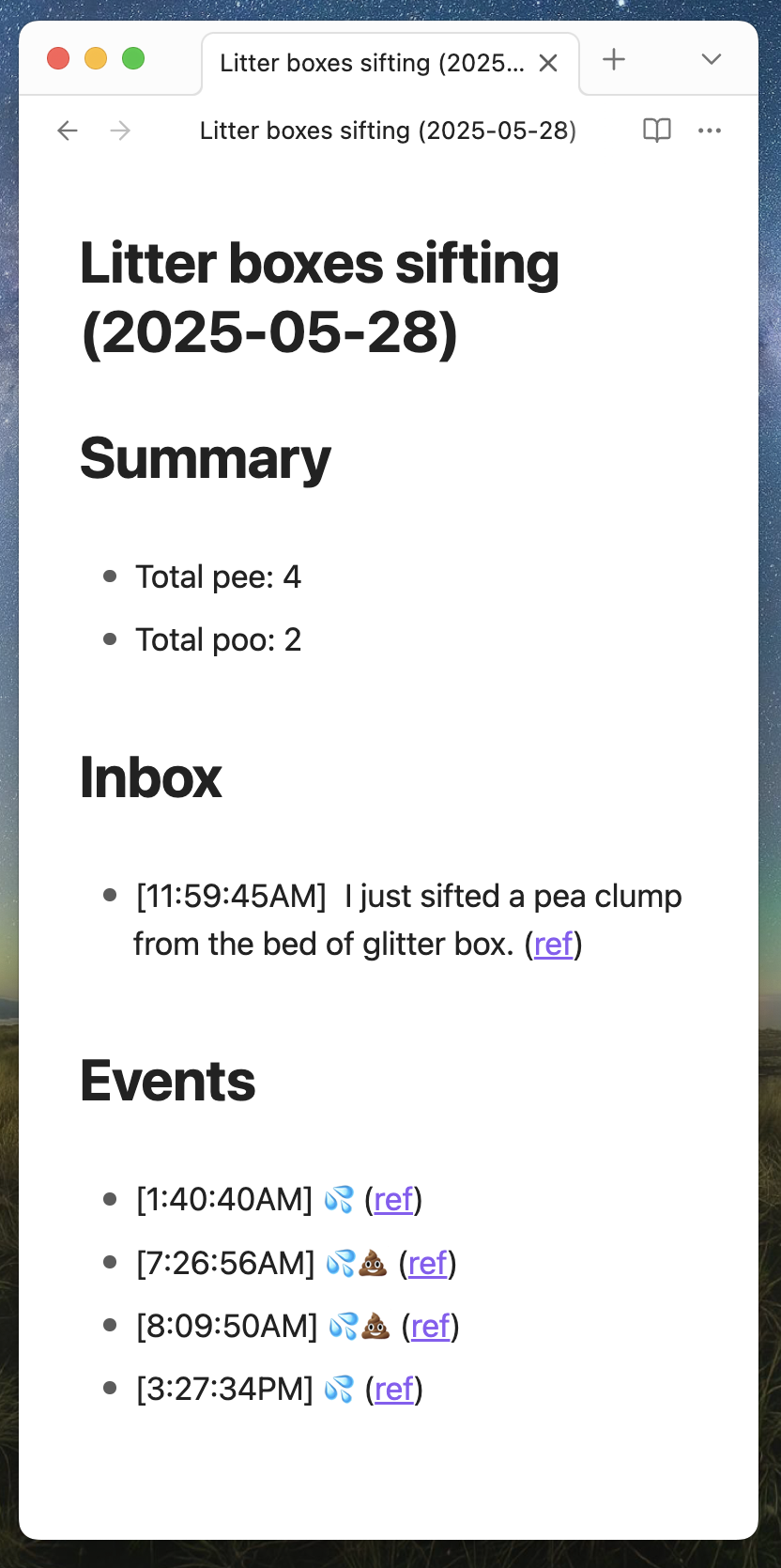This screenshot has width=781, height=1568.
Task: Minimize window with the yellow button
Action: [x=96, y=58]
